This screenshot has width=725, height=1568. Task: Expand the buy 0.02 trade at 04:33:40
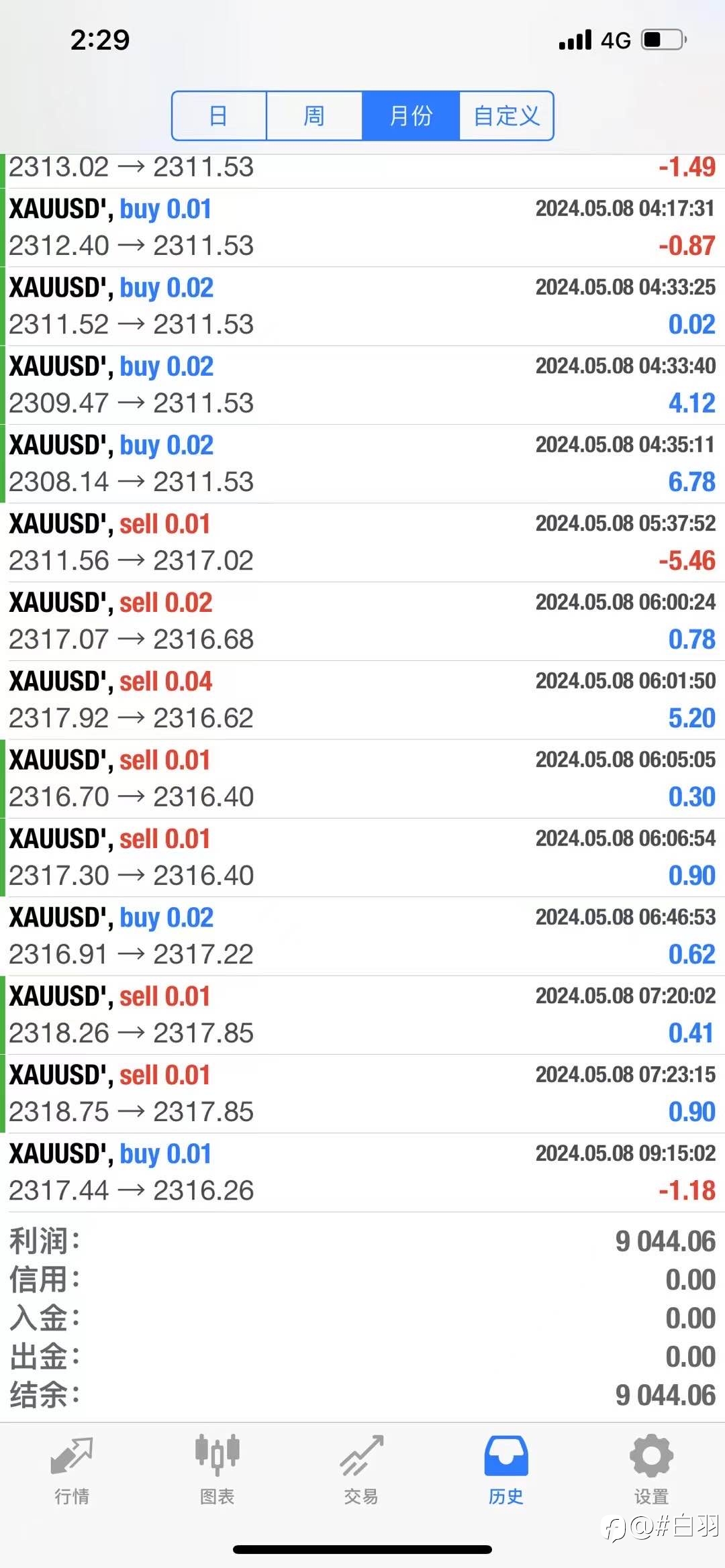pos(362,385)
